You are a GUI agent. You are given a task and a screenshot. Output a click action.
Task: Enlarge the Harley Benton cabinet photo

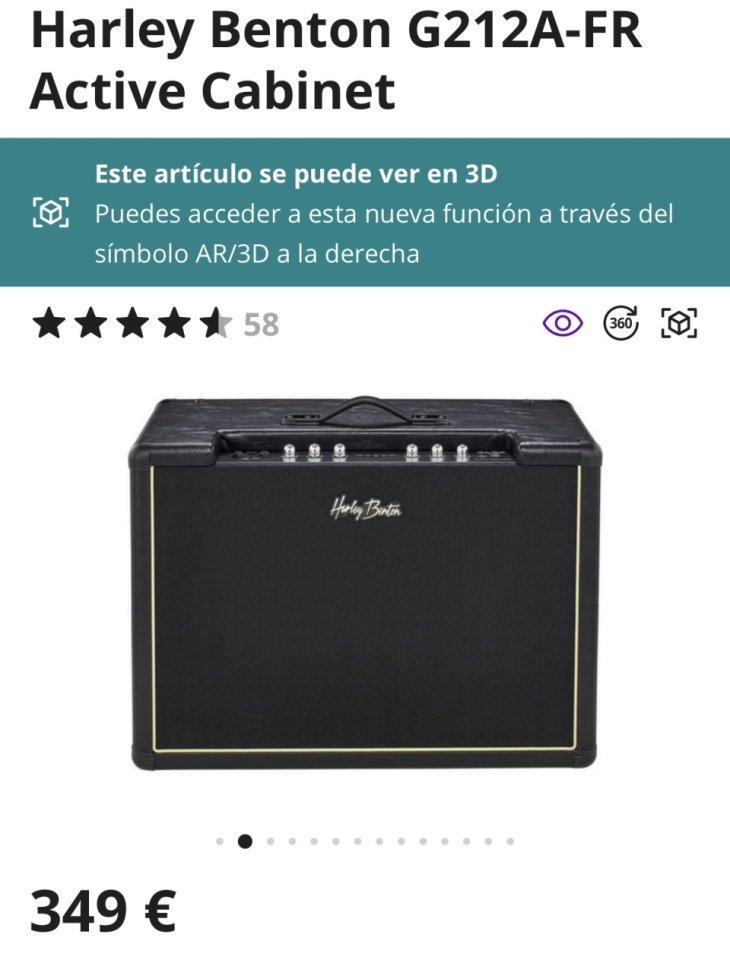(365, 584)
